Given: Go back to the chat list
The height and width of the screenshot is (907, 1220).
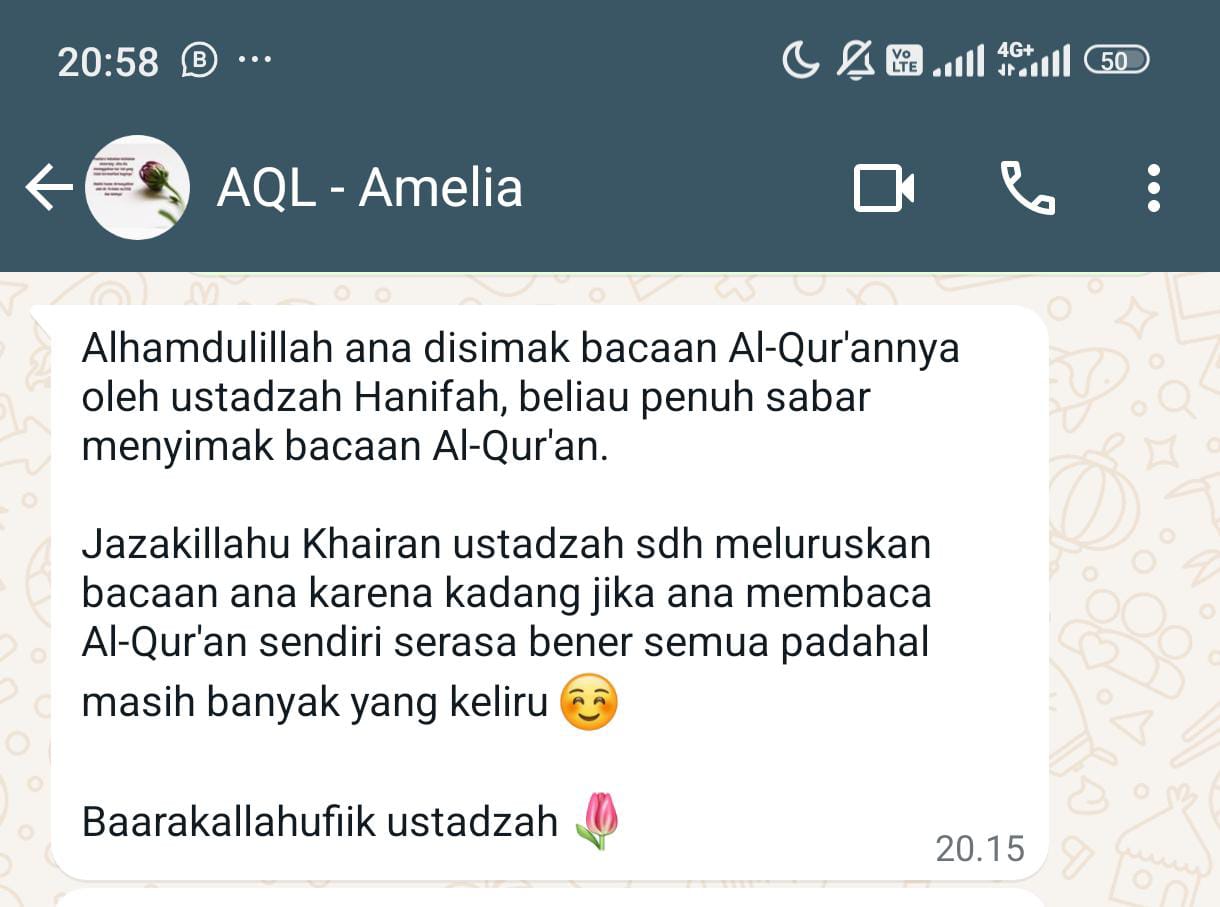Looking at the screenshot, I should (x=48, y=188).
